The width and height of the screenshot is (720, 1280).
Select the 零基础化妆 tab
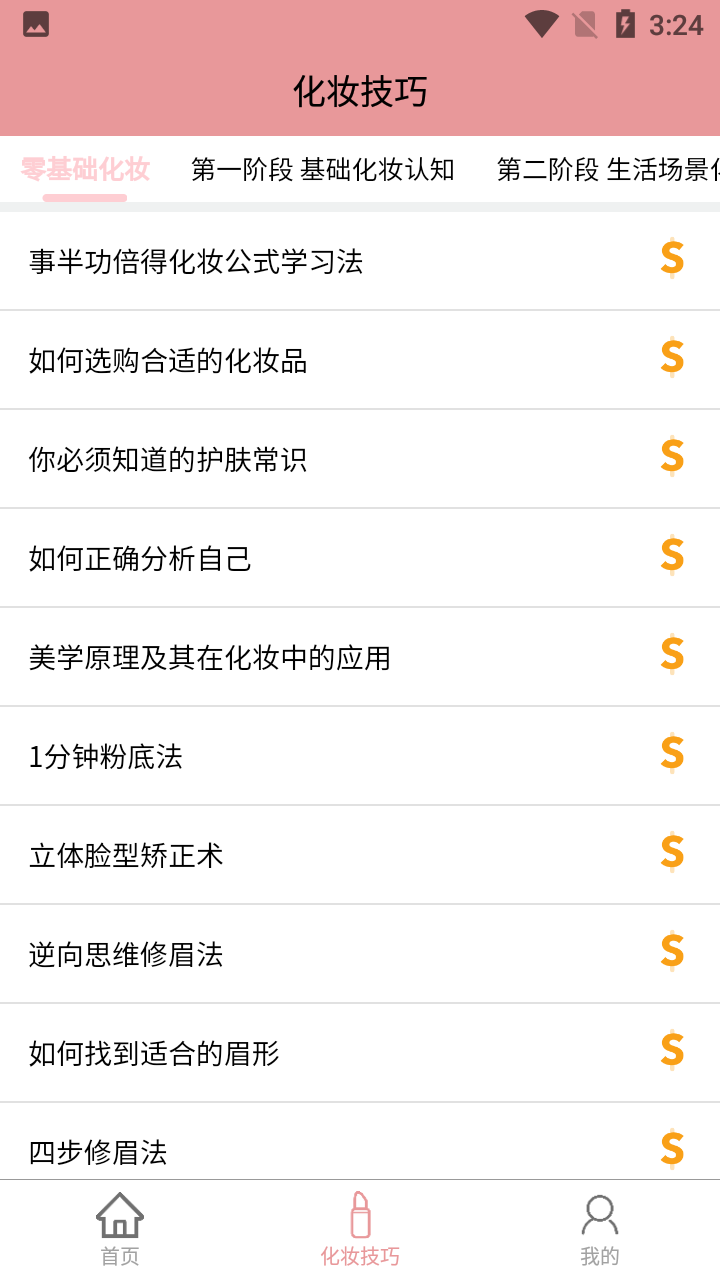pyautogui.click(x=85, y=170)
